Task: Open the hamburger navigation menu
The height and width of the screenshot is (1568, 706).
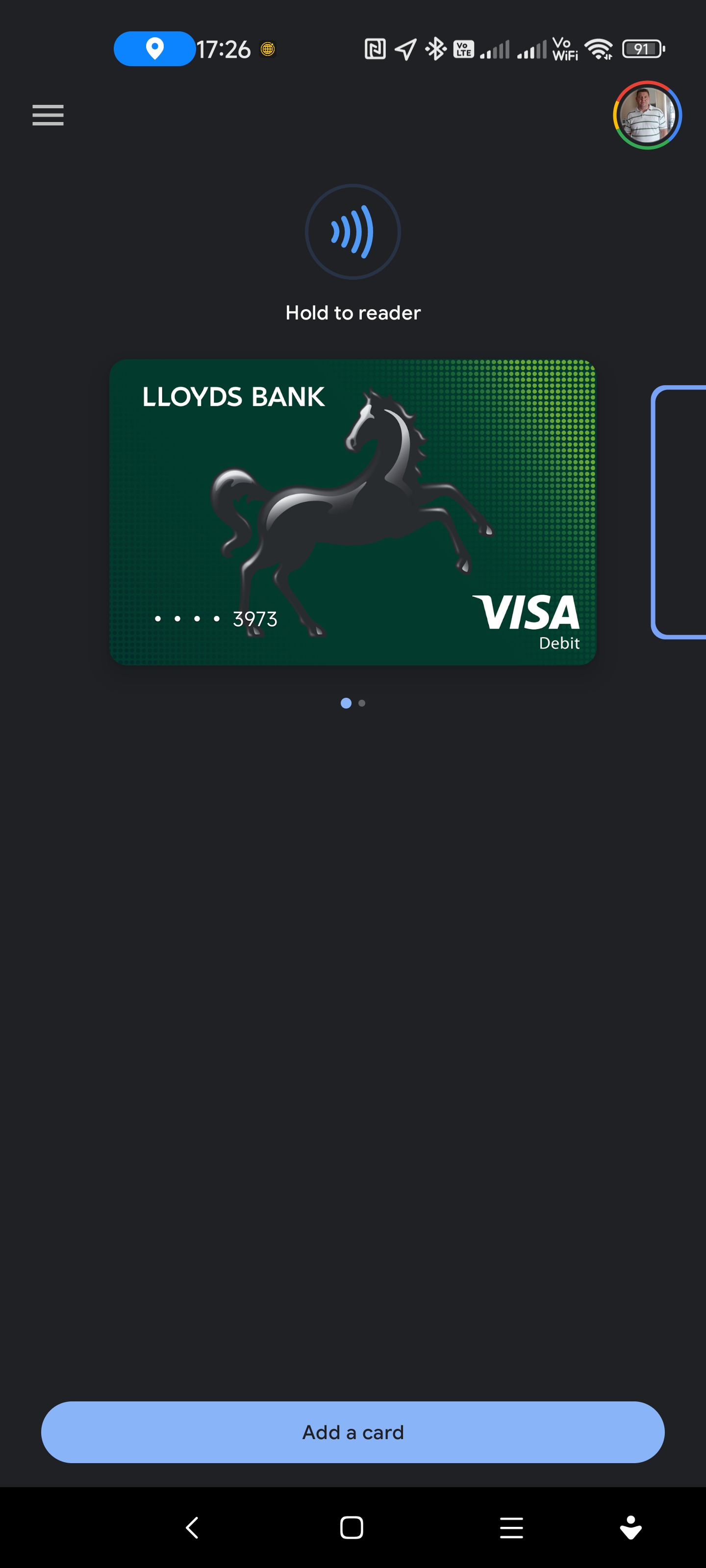Action: coord(48,115)
